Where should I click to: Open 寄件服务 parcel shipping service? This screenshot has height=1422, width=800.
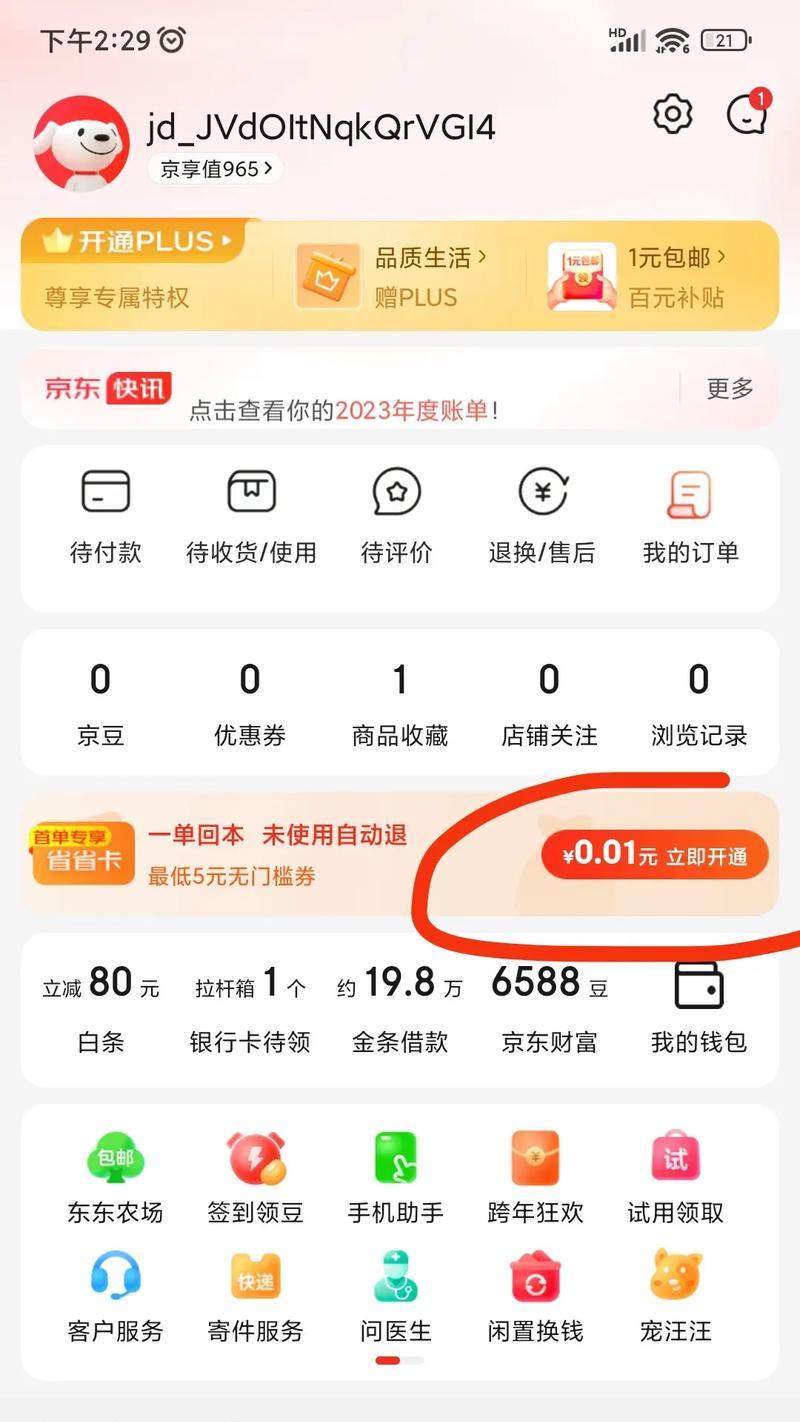pyautogui.click(x=255, y=1296)
